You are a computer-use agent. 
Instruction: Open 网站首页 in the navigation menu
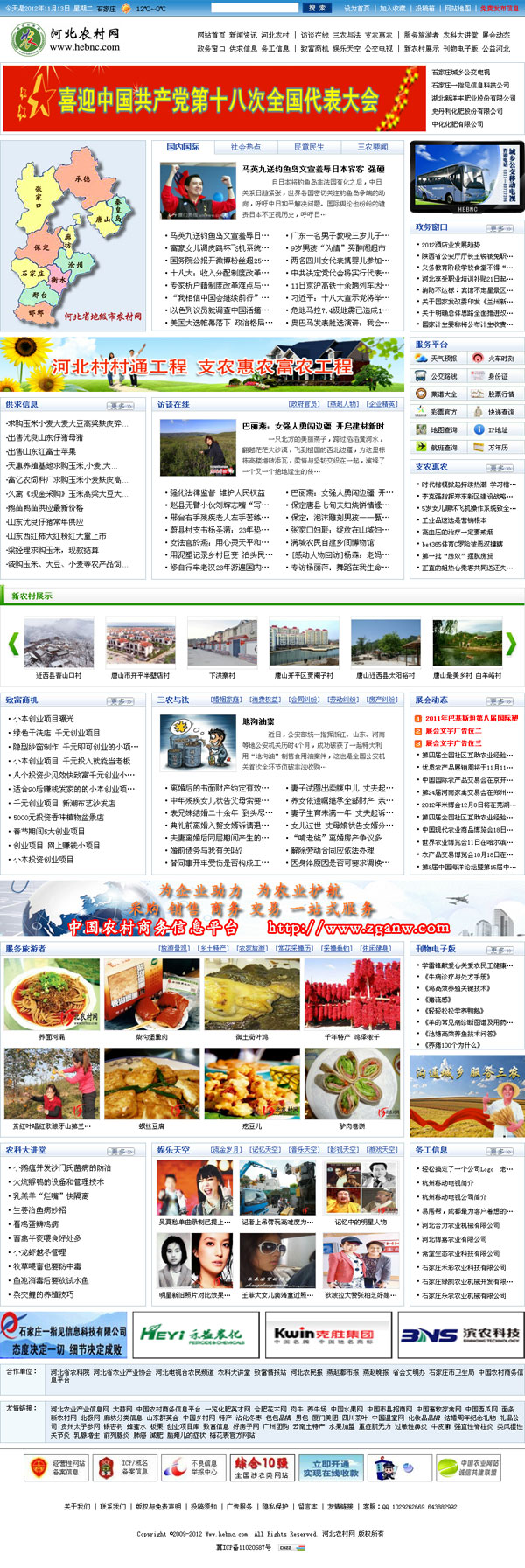tap(210, 36)
